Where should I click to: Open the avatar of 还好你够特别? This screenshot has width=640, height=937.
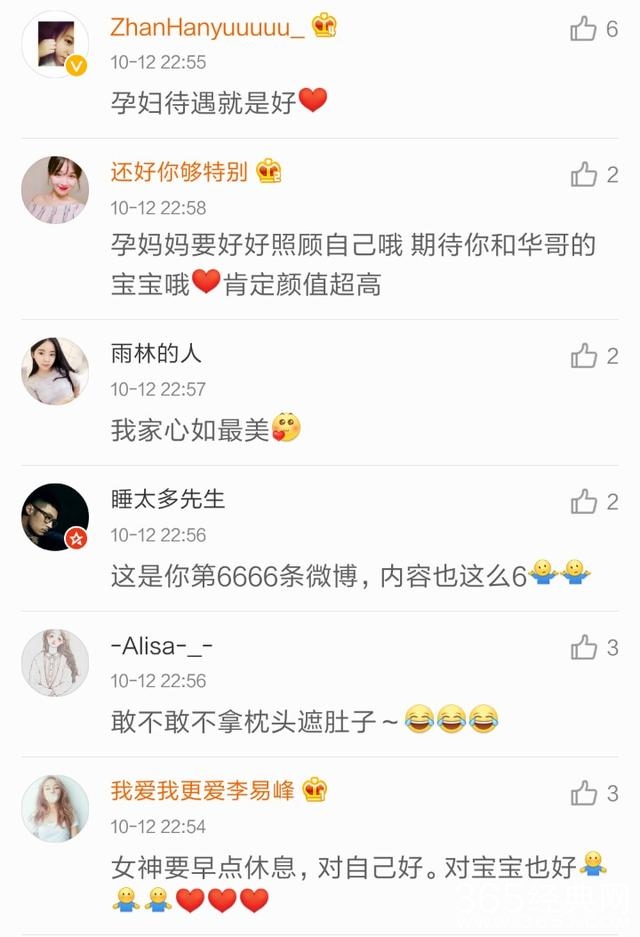click(x=55, y=190)
